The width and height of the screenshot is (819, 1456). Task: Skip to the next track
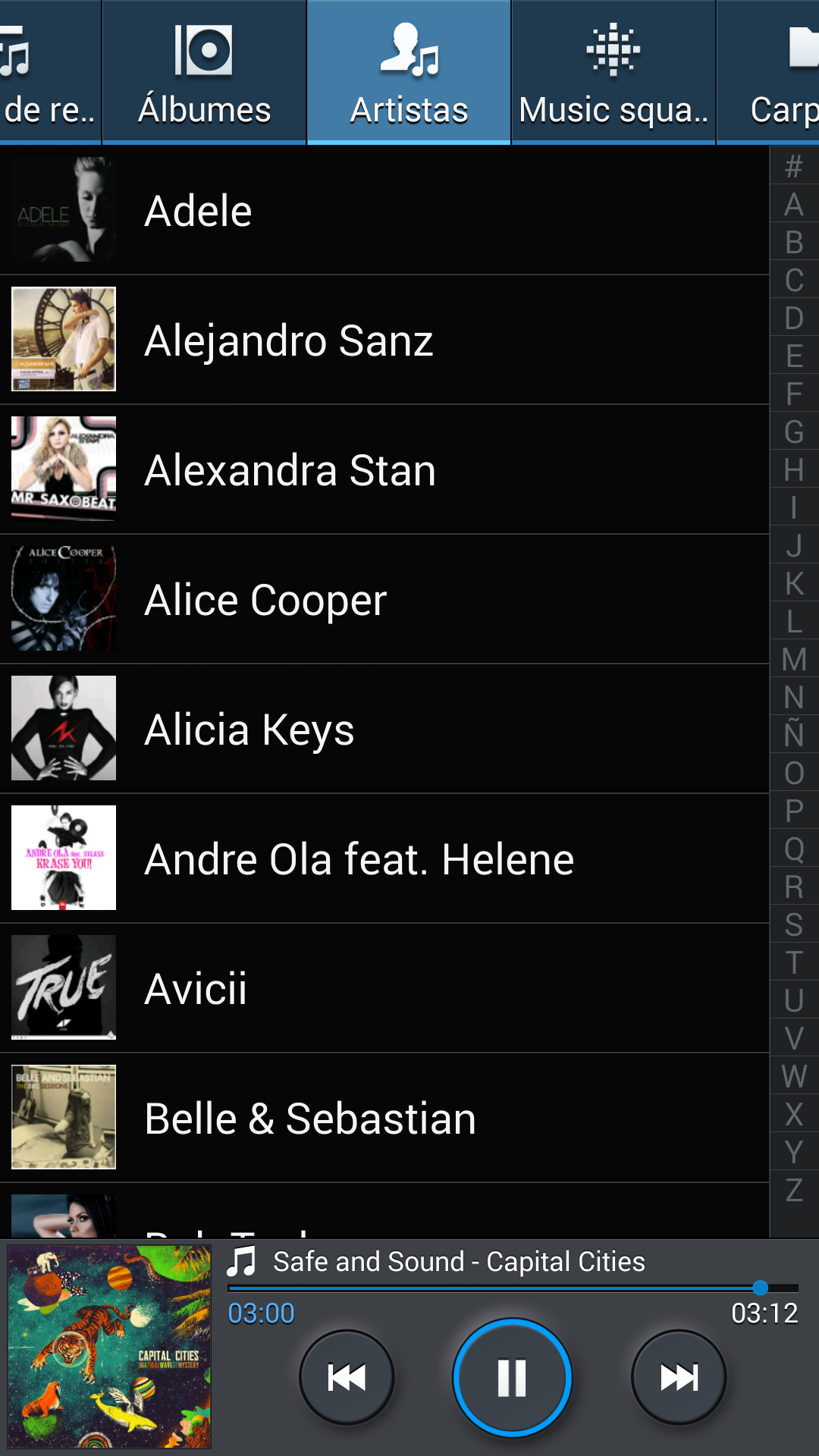(679, 1377)
